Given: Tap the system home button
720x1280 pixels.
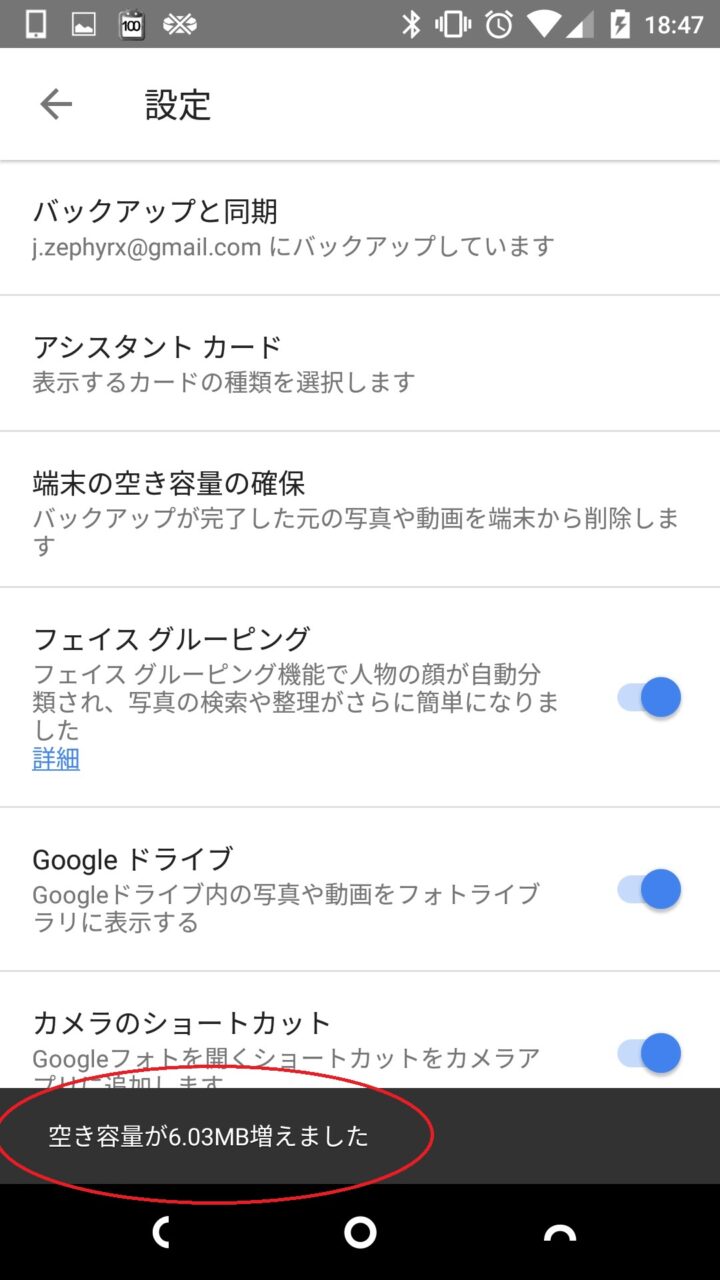Looking at the screenshot, I should 360,1233.
